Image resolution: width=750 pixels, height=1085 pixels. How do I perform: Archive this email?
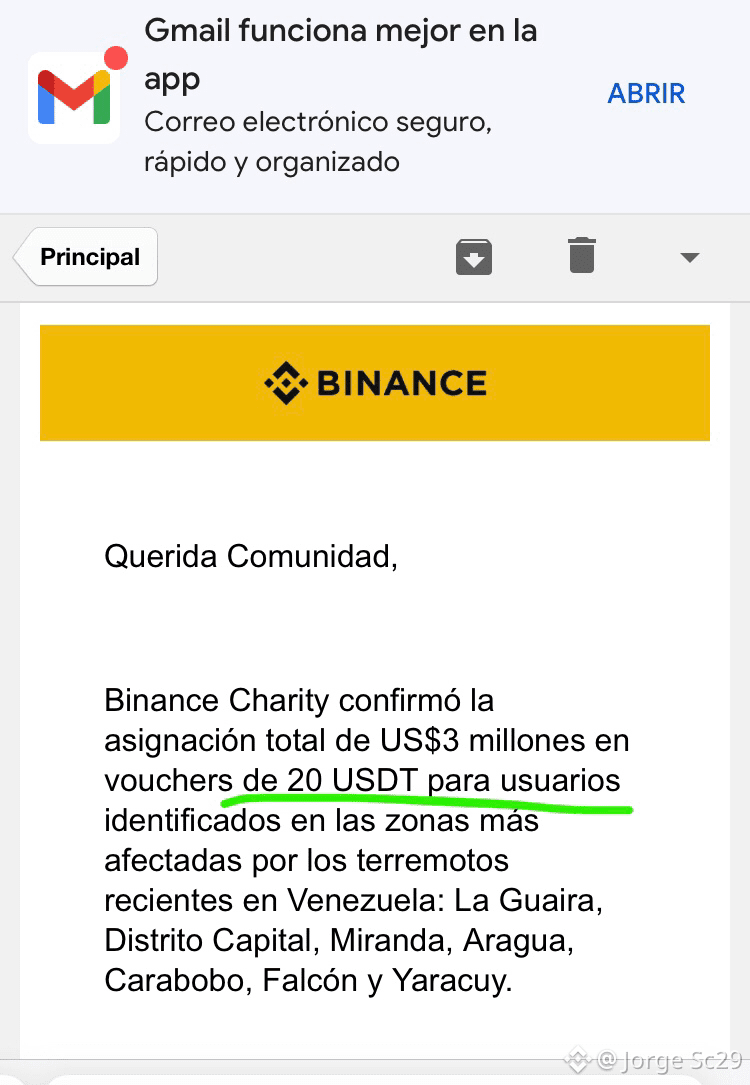point(474,257)
